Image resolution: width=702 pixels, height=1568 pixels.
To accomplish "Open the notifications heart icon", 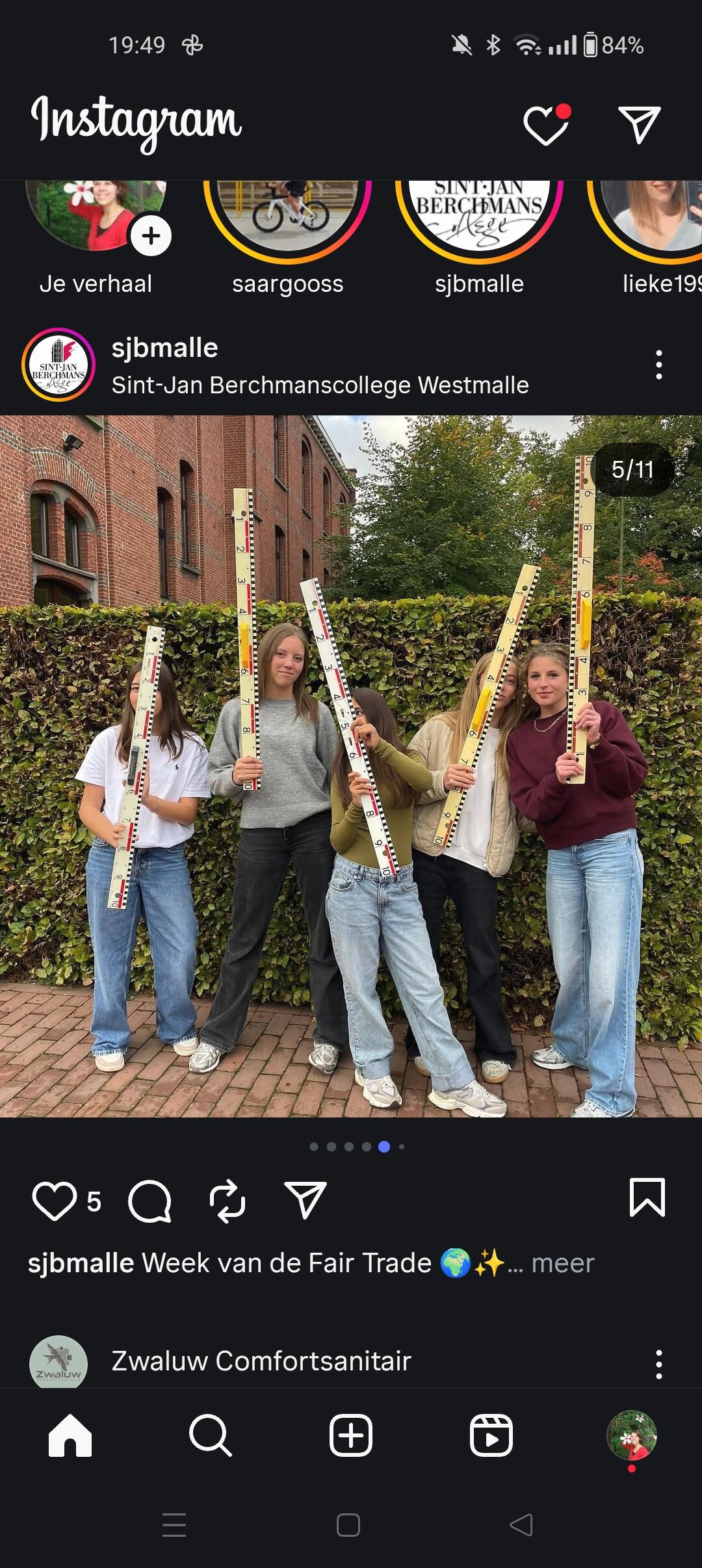I will [545, 125].
